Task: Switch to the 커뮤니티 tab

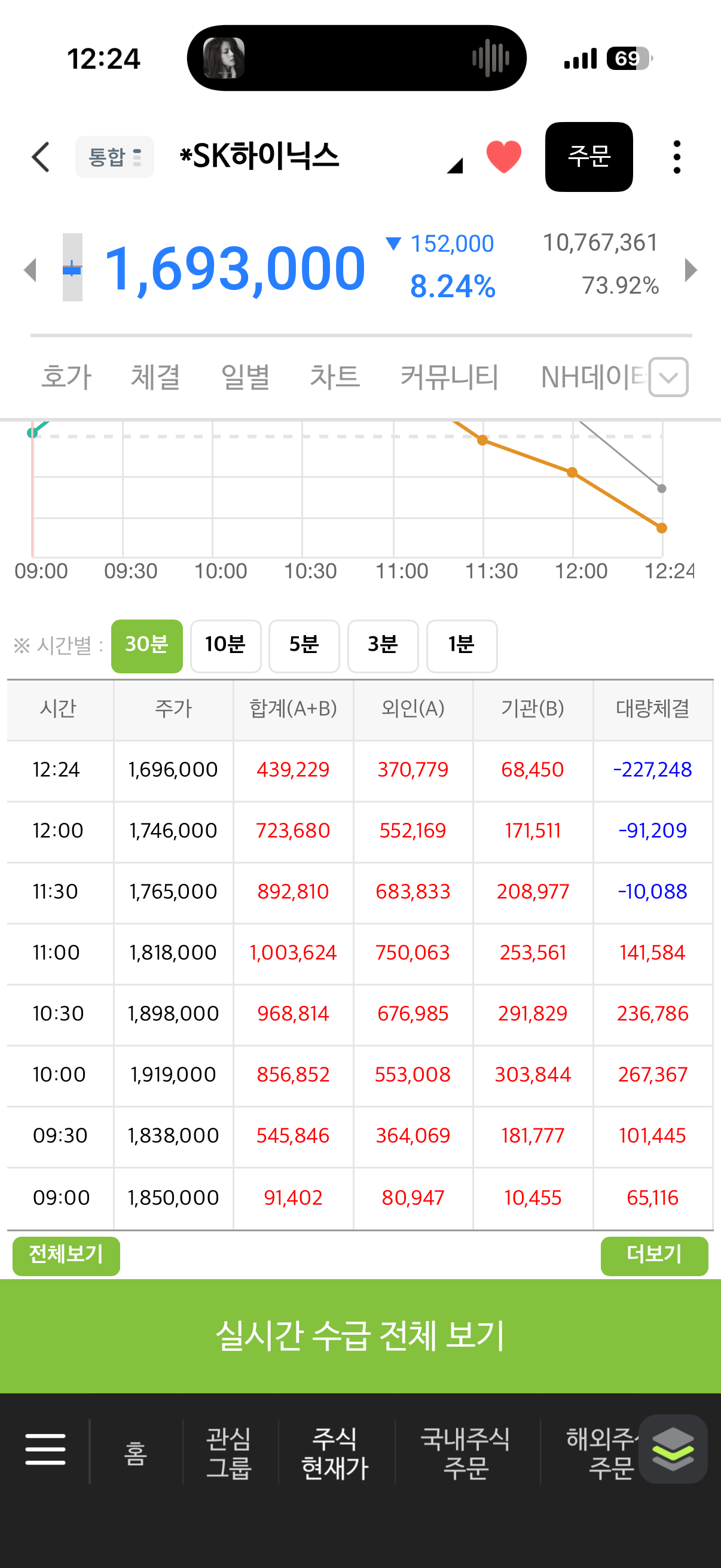Action: click(x=449, y=377)
